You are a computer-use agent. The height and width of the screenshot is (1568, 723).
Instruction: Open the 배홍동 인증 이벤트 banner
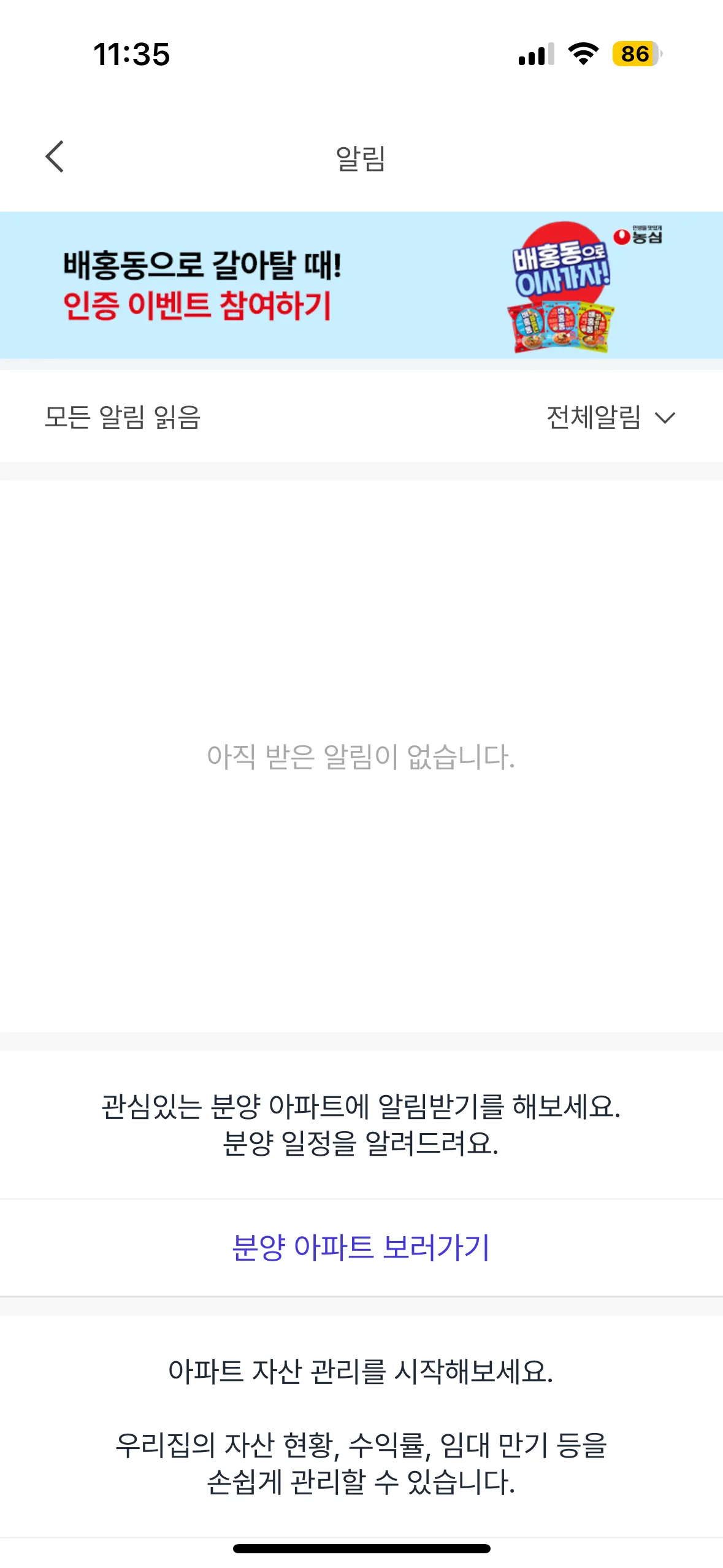(361, 285)
